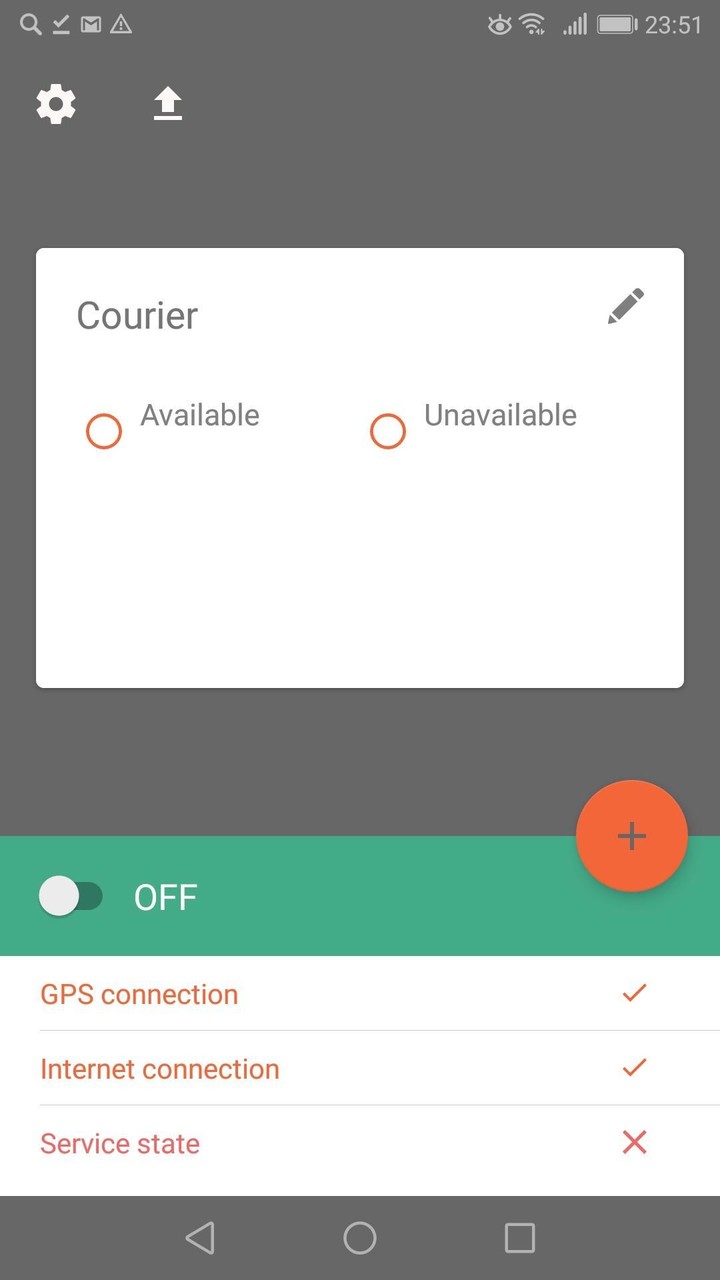
Task: Open recent apps with the square button
Action: pyautogui.click(x=519, y=1237)
